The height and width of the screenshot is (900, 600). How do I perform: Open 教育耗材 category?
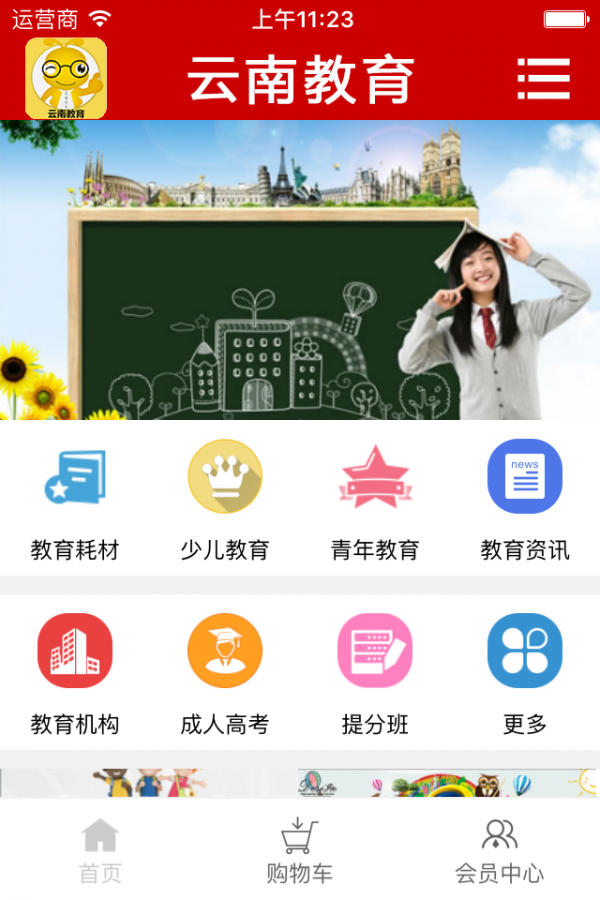75,500
